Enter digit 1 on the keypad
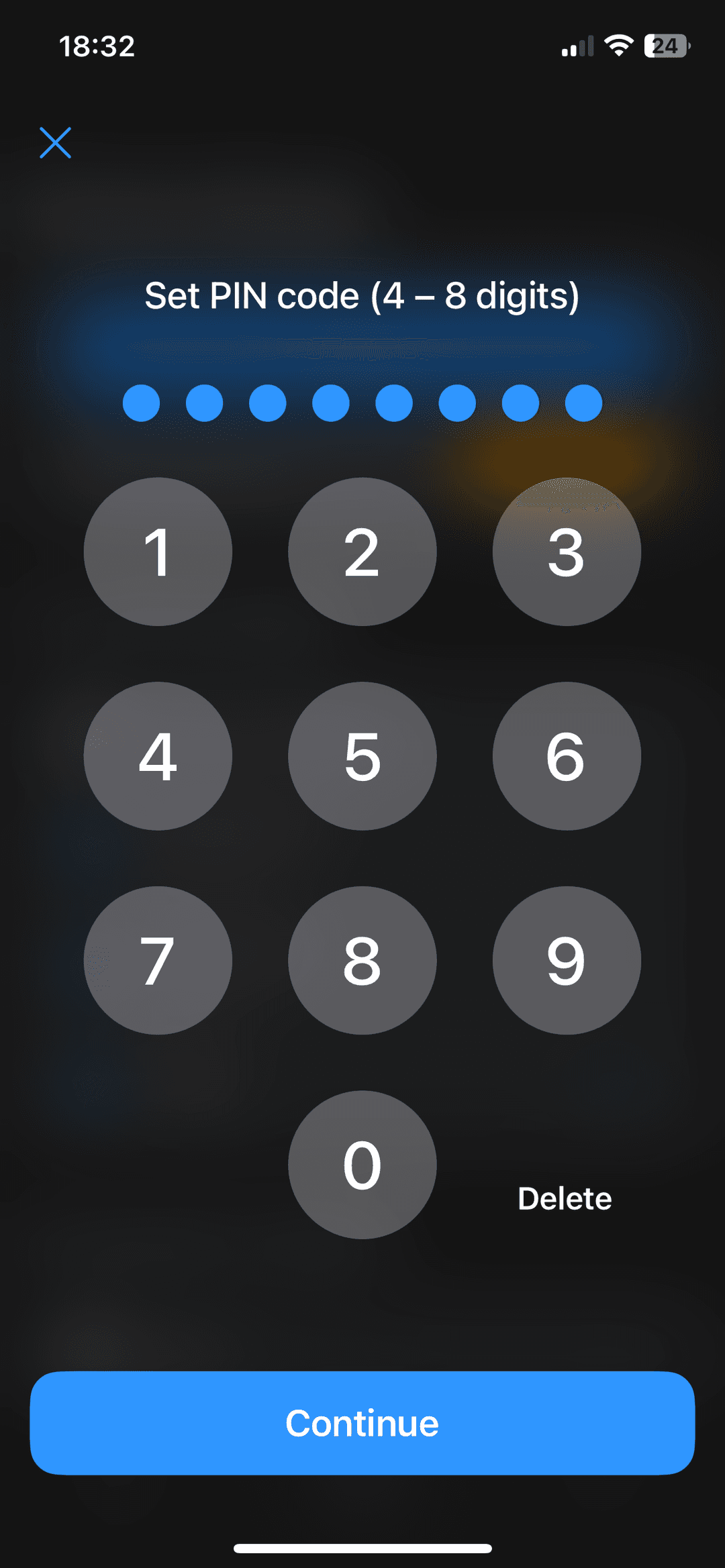 158,552
